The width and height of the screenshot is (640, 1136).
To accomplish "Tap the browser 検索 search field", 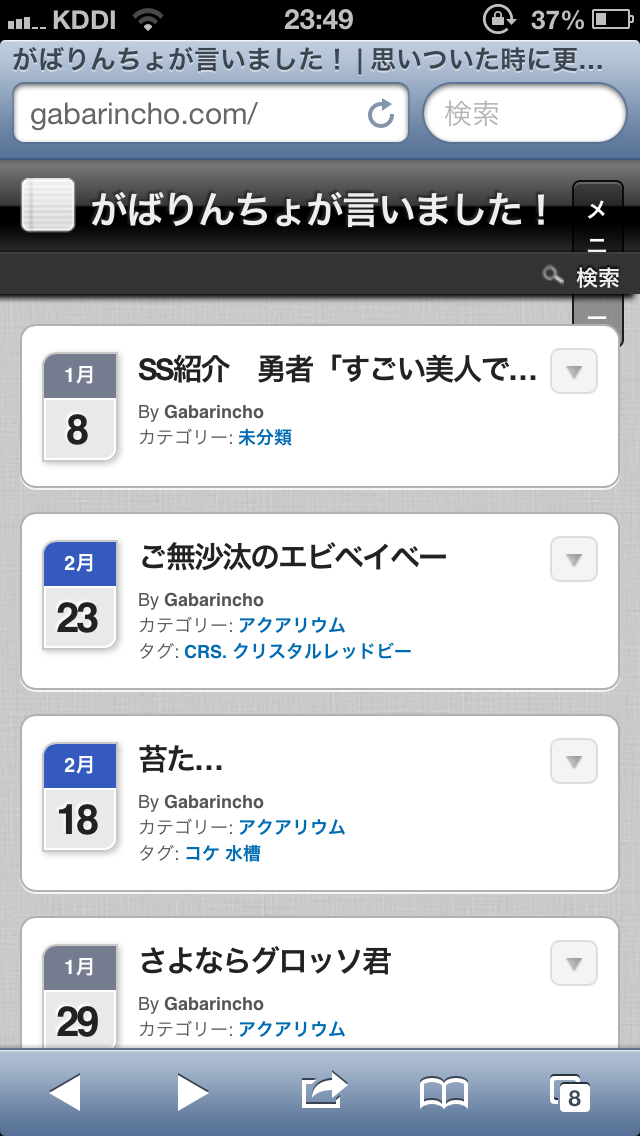I will 524,113.
